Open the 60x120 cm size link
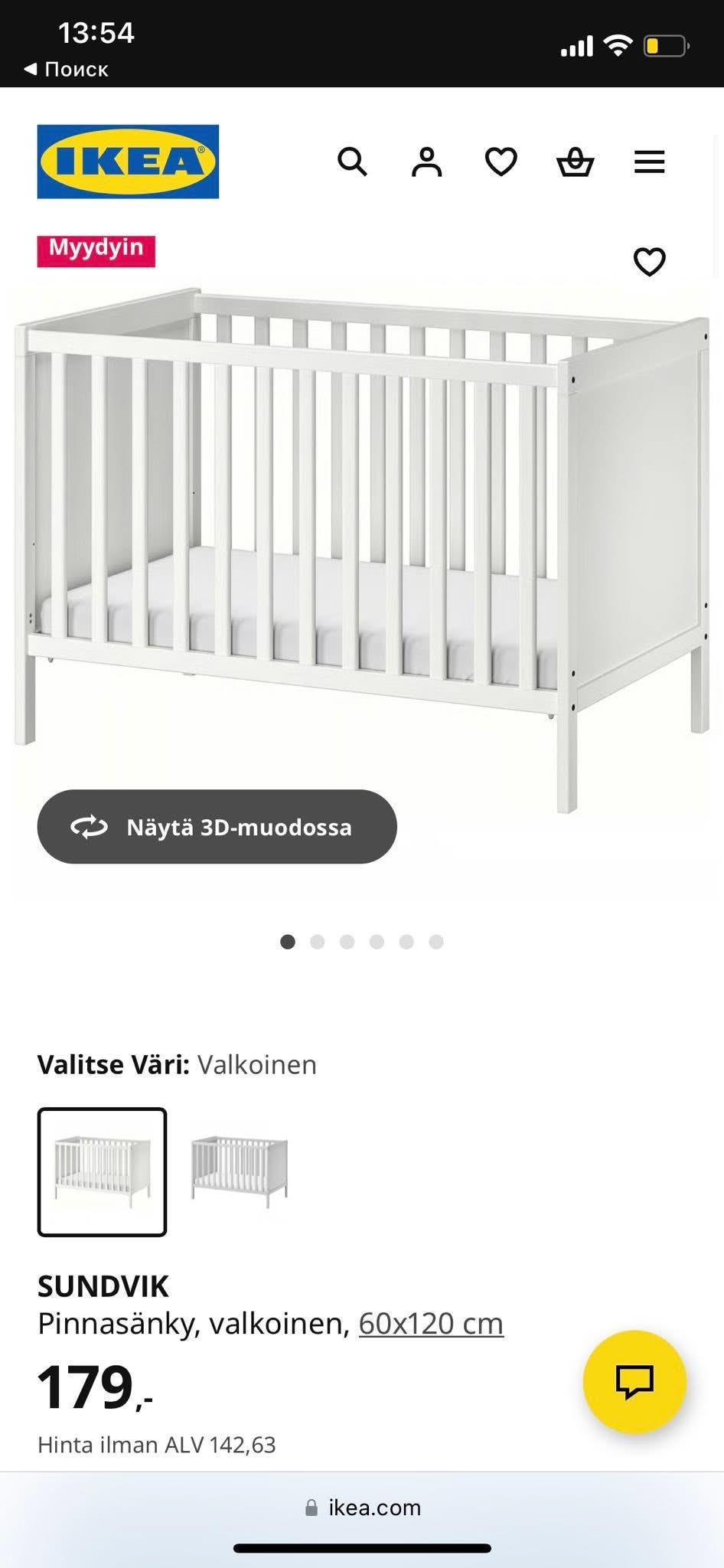The width and height of the screenshot is (724, 1568). tap(431, 1322)
